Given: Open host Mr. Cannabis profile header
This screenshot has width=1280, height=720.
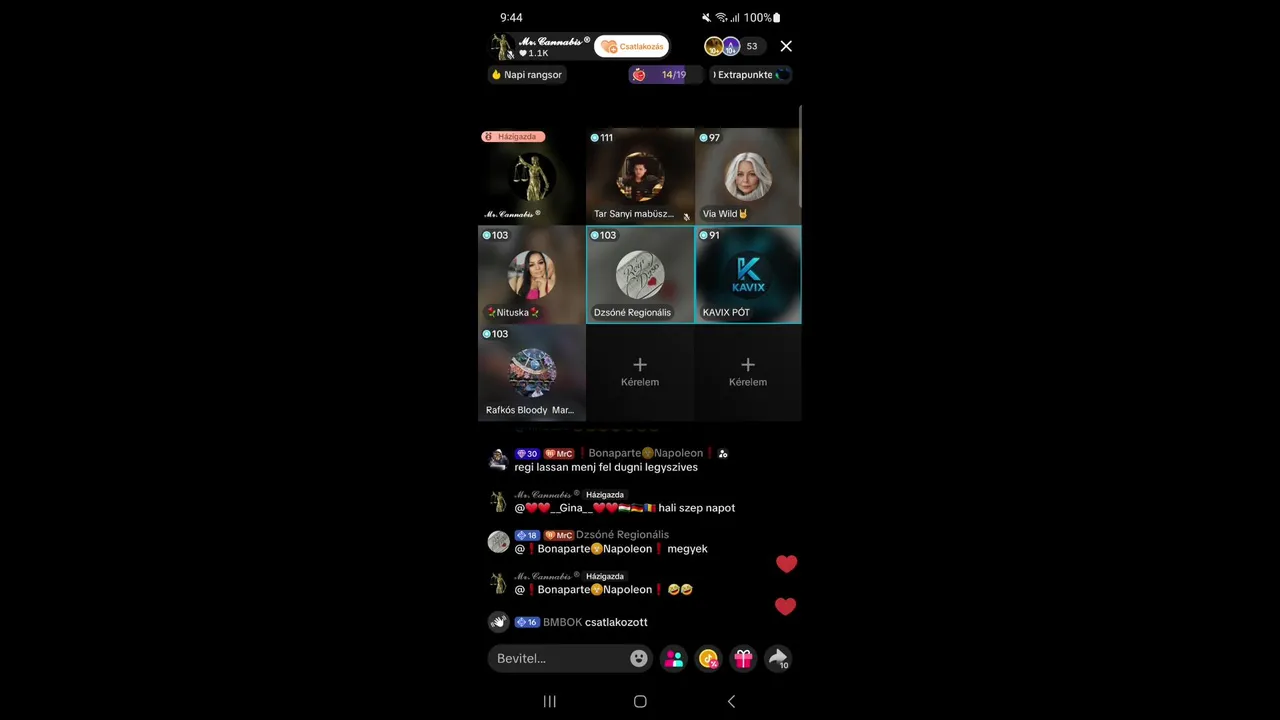Looking at the screenshot, I should click(540, 46).
